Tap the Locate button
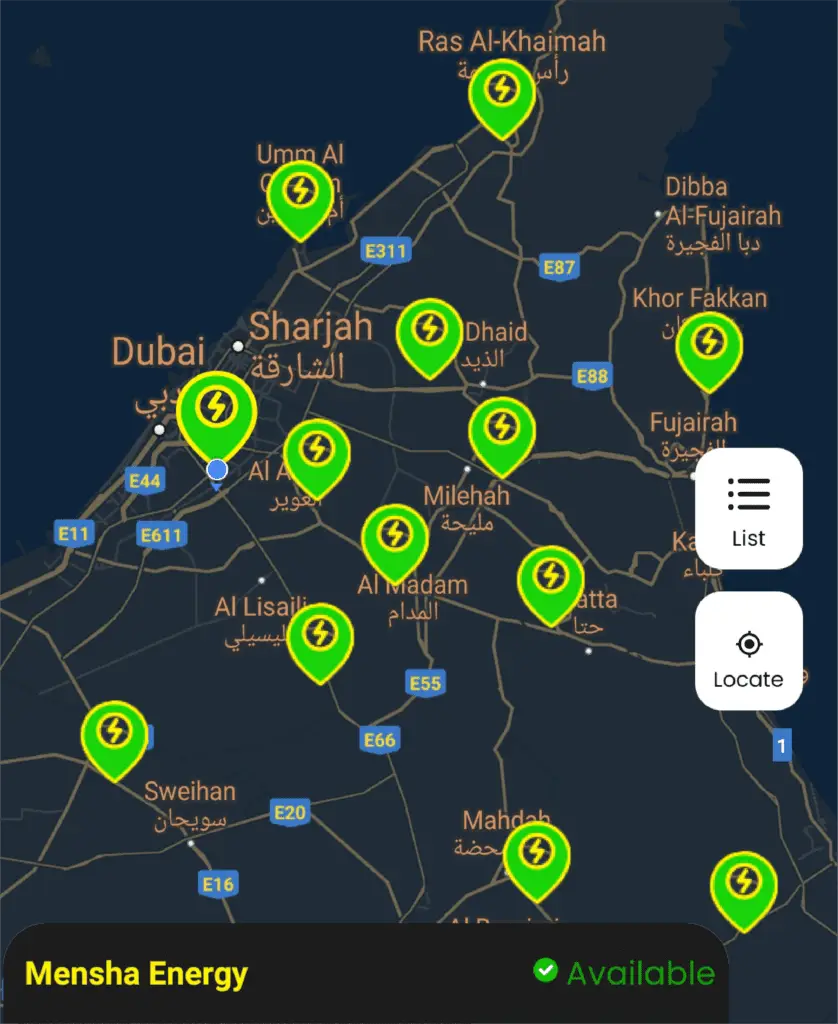Screen dimensions: 838x1024 tap(748, 651)
